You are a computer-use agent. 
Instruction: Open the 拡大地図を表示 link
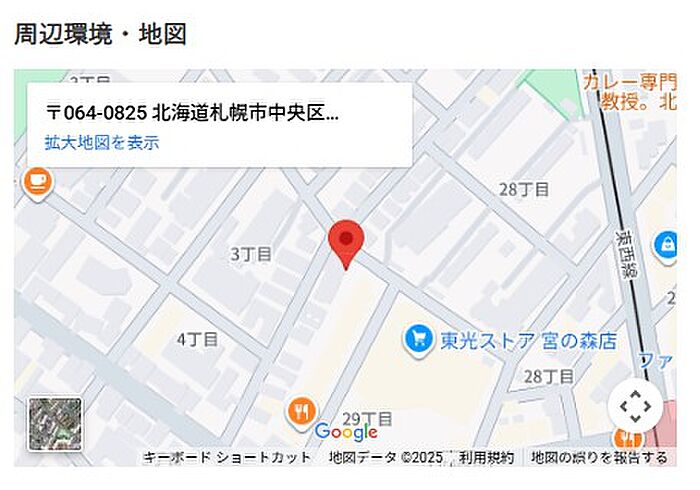[x=102, y=143]
